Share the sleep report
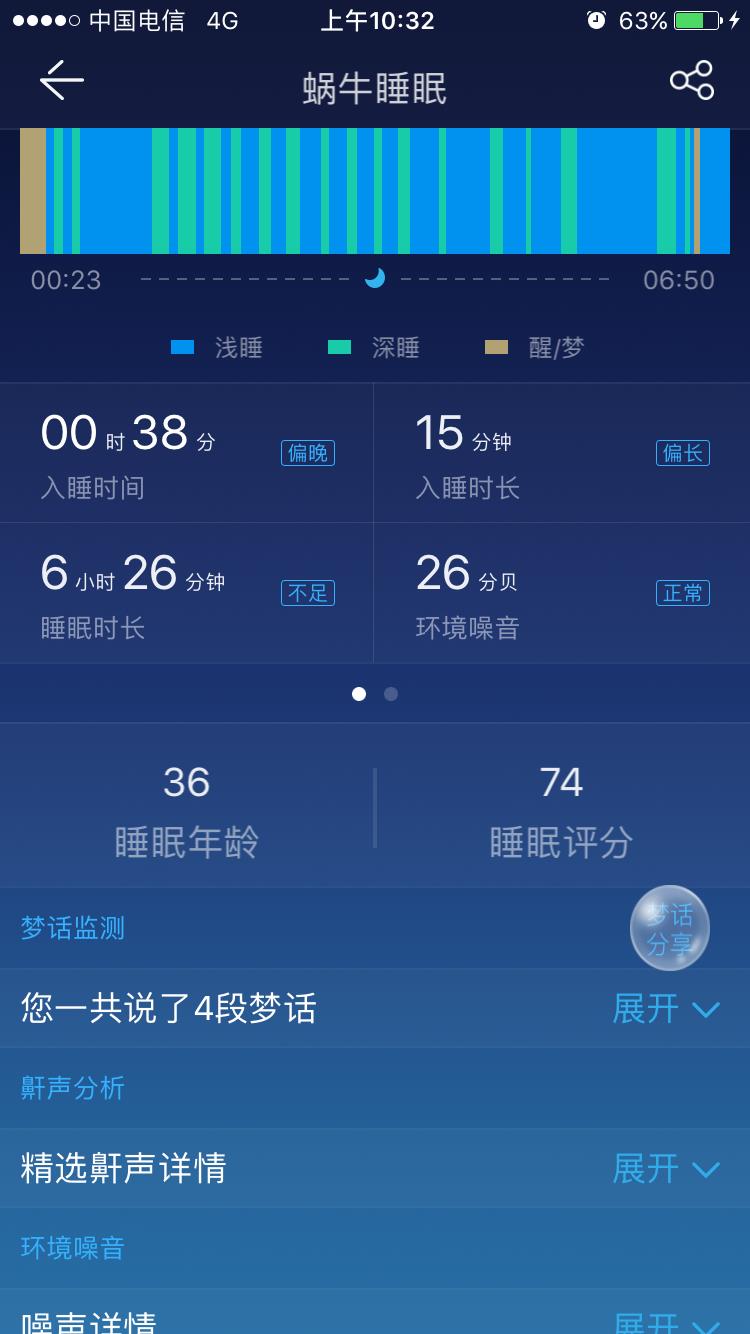The width and height of the screenshot is (750, 1334). pos(692,80)
